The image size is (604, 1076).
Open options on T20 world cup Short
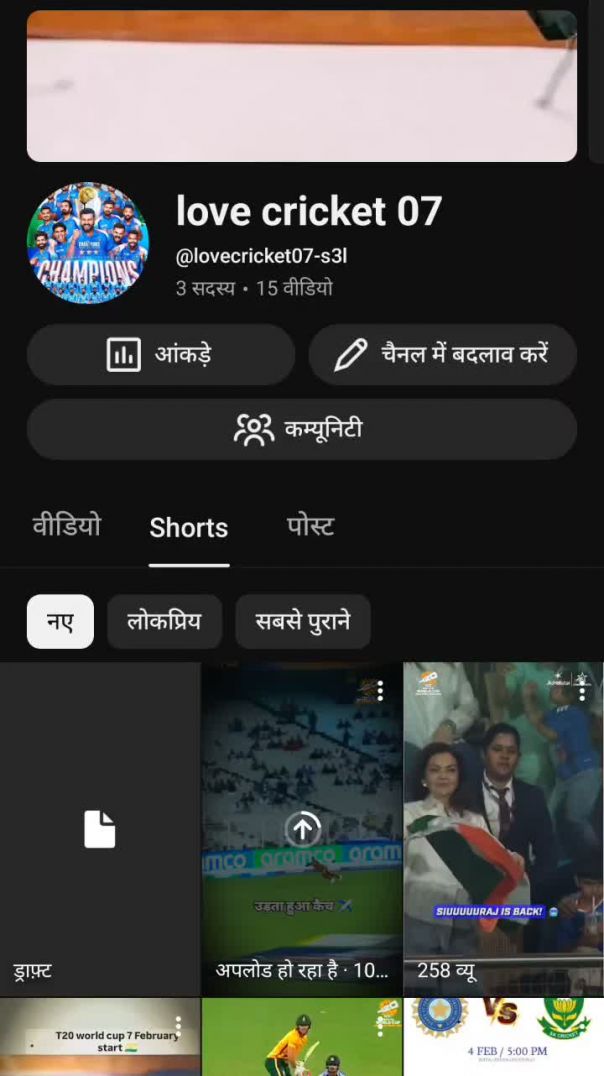(178, 1025)
